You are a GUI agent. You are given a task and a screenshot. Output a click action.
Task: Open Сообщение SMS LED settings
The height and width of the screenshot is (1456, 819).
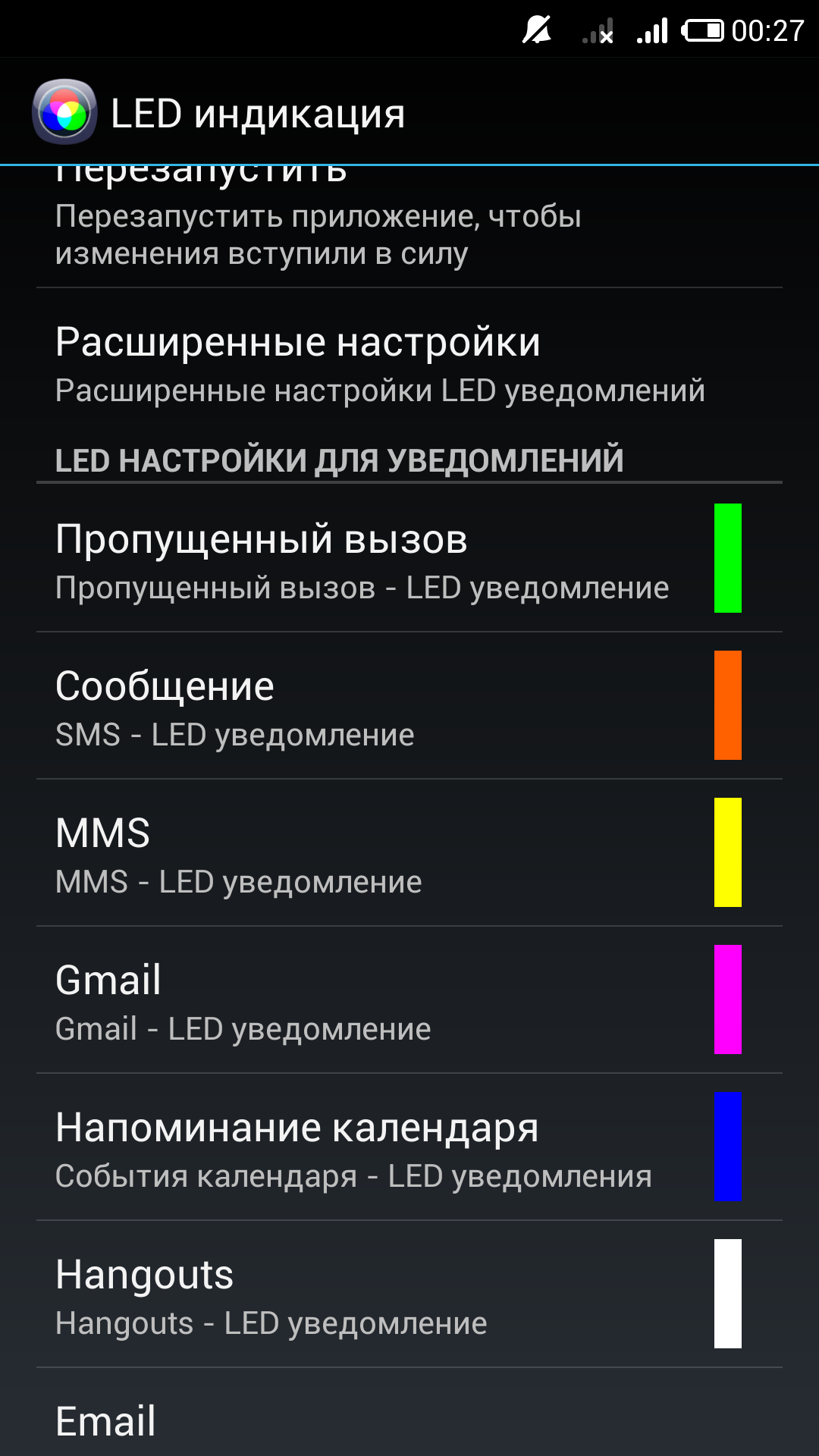[x=364, y=707]
